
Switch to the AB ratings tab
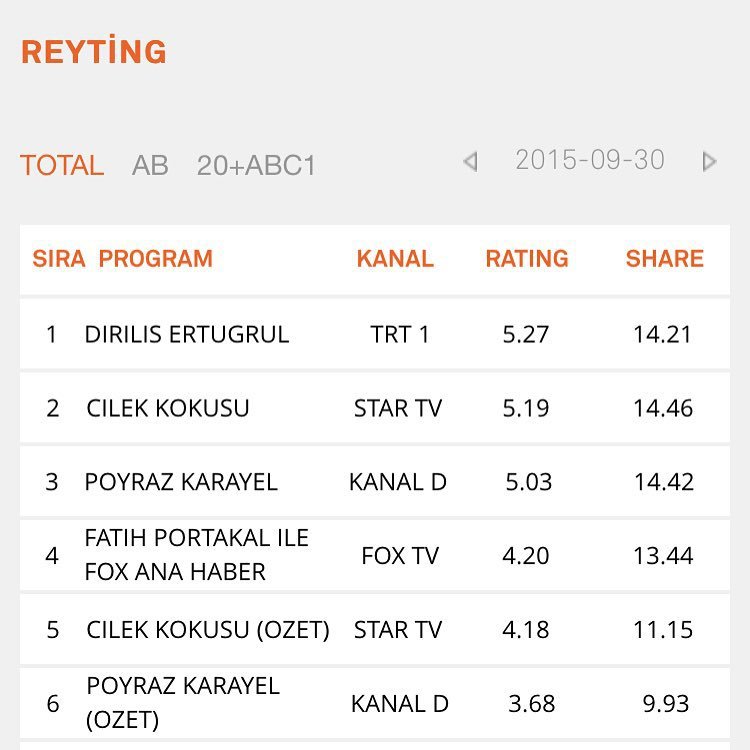point(150,165)
